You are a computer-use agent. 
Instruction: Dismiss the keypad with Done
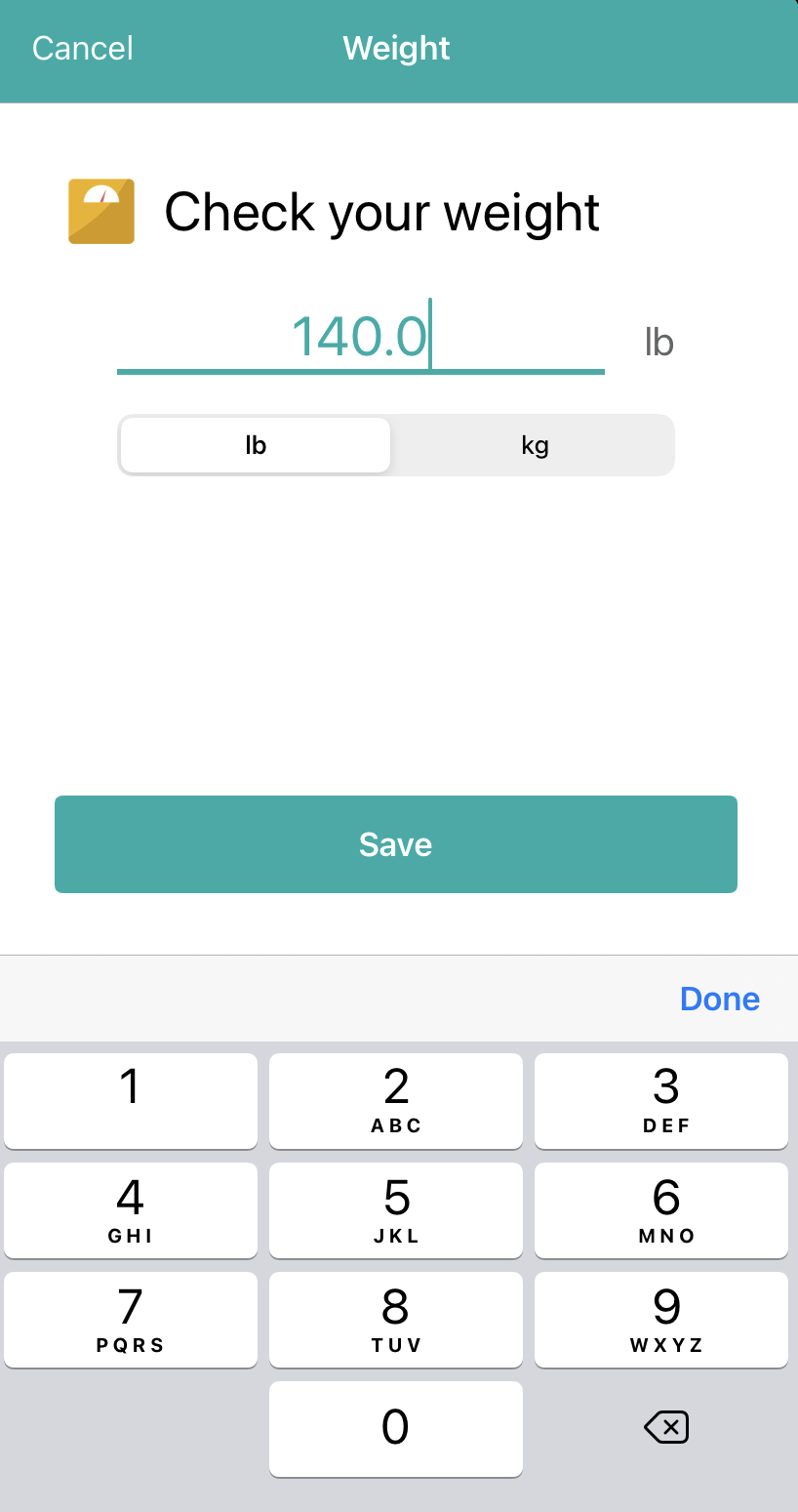720,999
